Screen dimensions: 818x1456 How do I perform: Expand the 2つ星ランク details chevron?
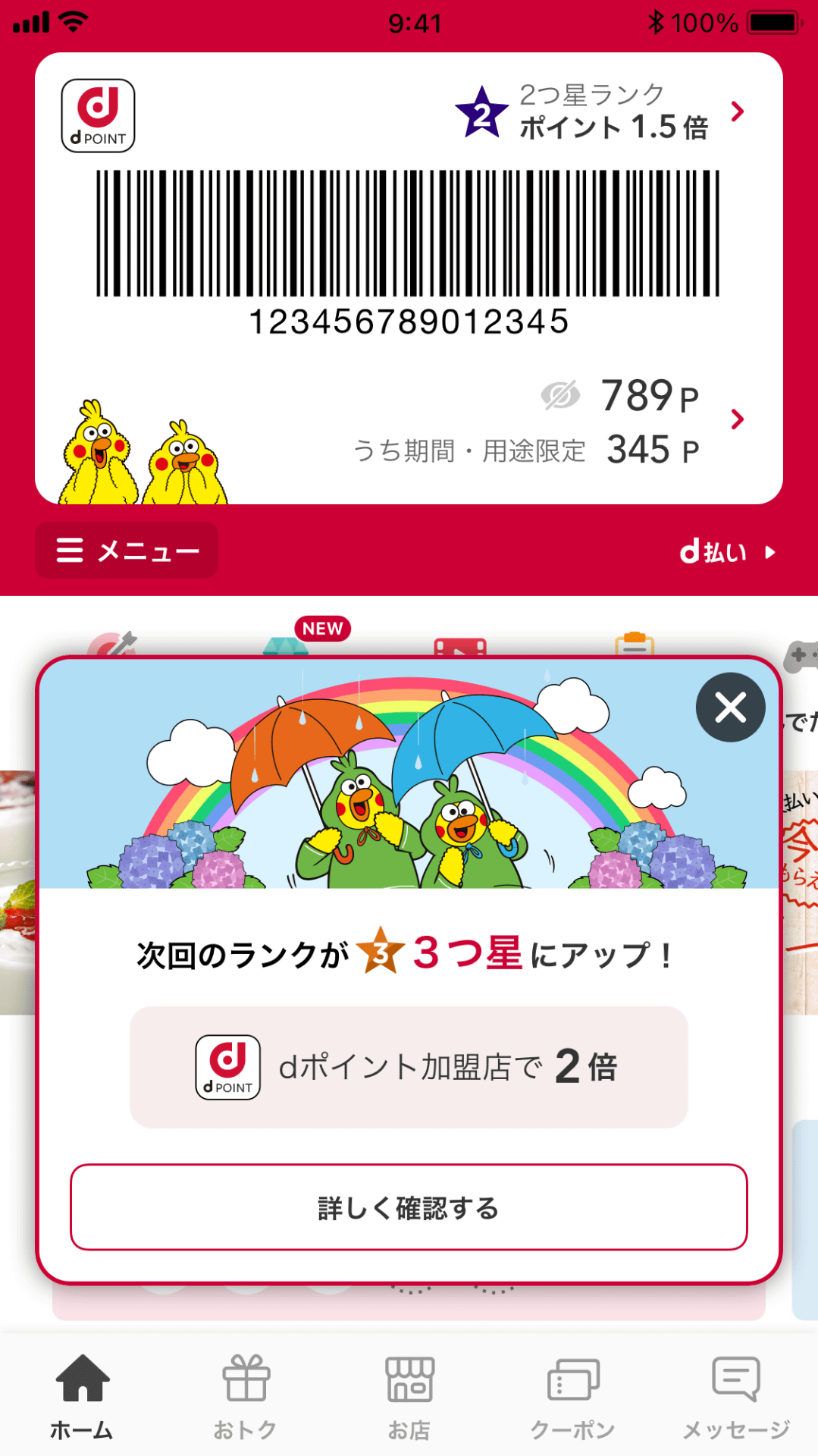(x=736, y=112)
